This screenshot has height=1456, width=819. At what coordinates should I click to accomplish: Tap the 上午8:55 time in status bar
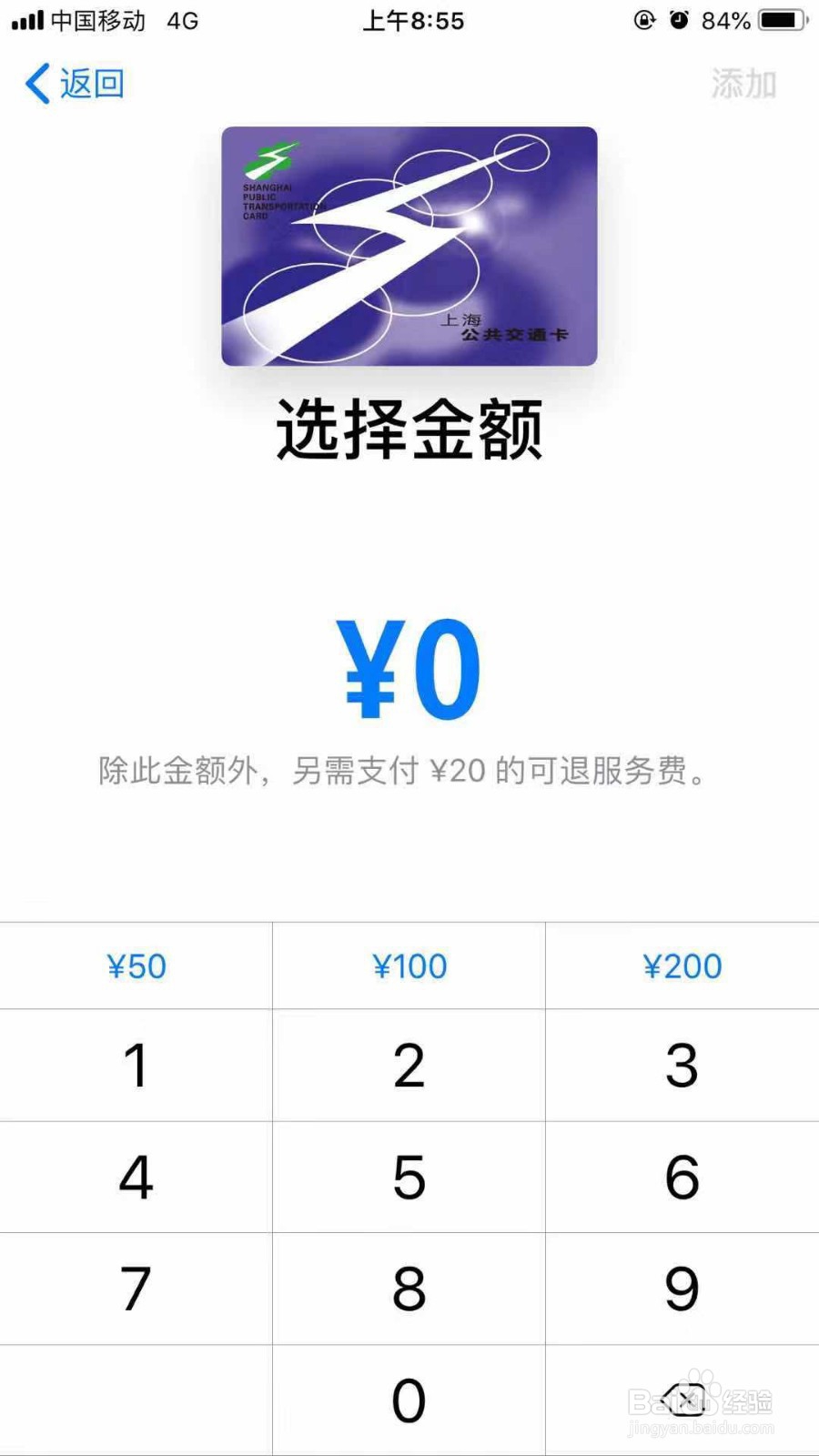click(x=413, y=20)
